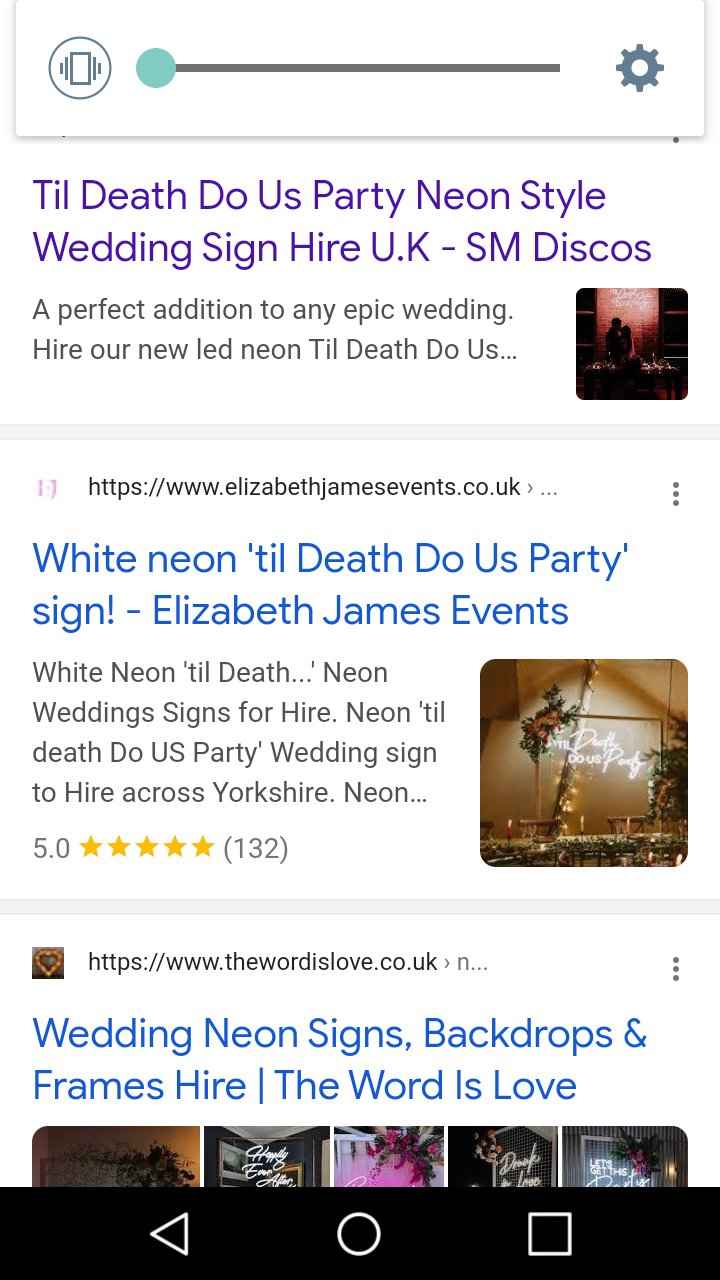720x1280 pixels.
Task: Open three-dot menu on Elizabeth James result
Action: click(675, 493)
